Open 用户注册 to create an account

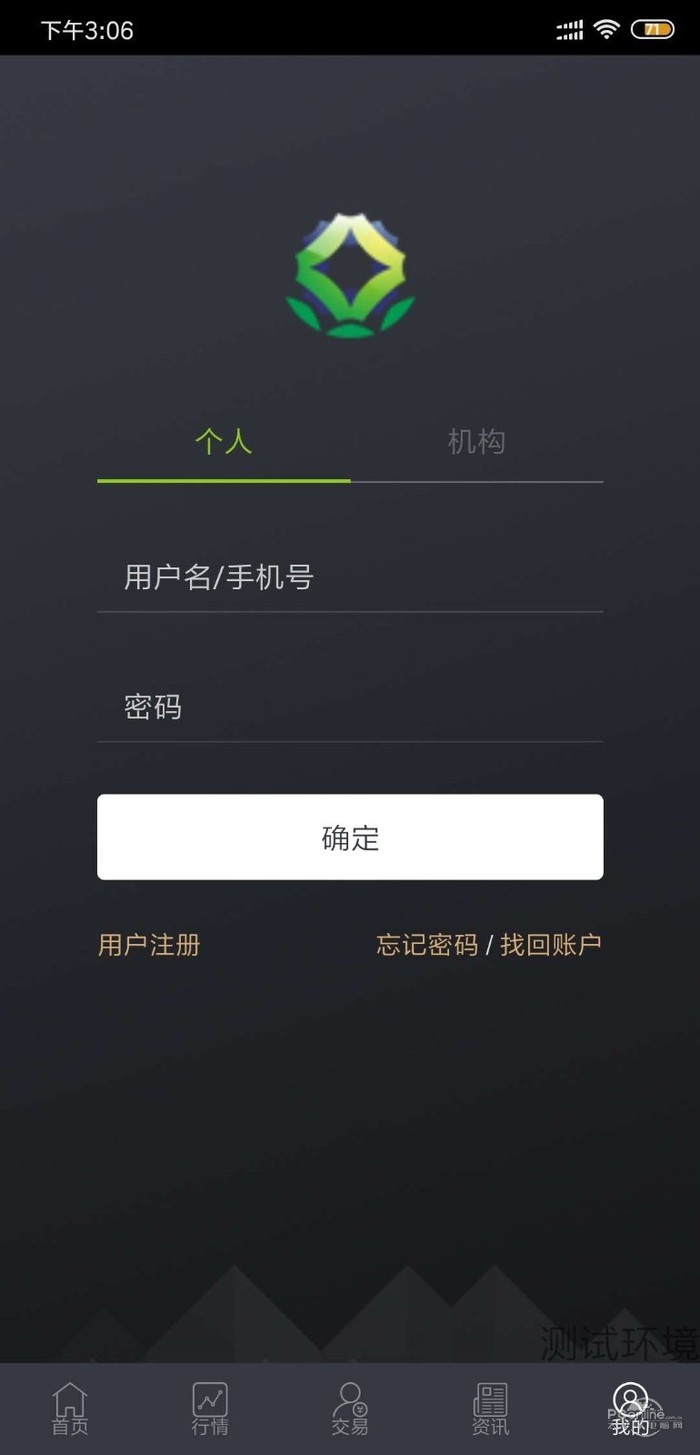click(x=149, y=945)
